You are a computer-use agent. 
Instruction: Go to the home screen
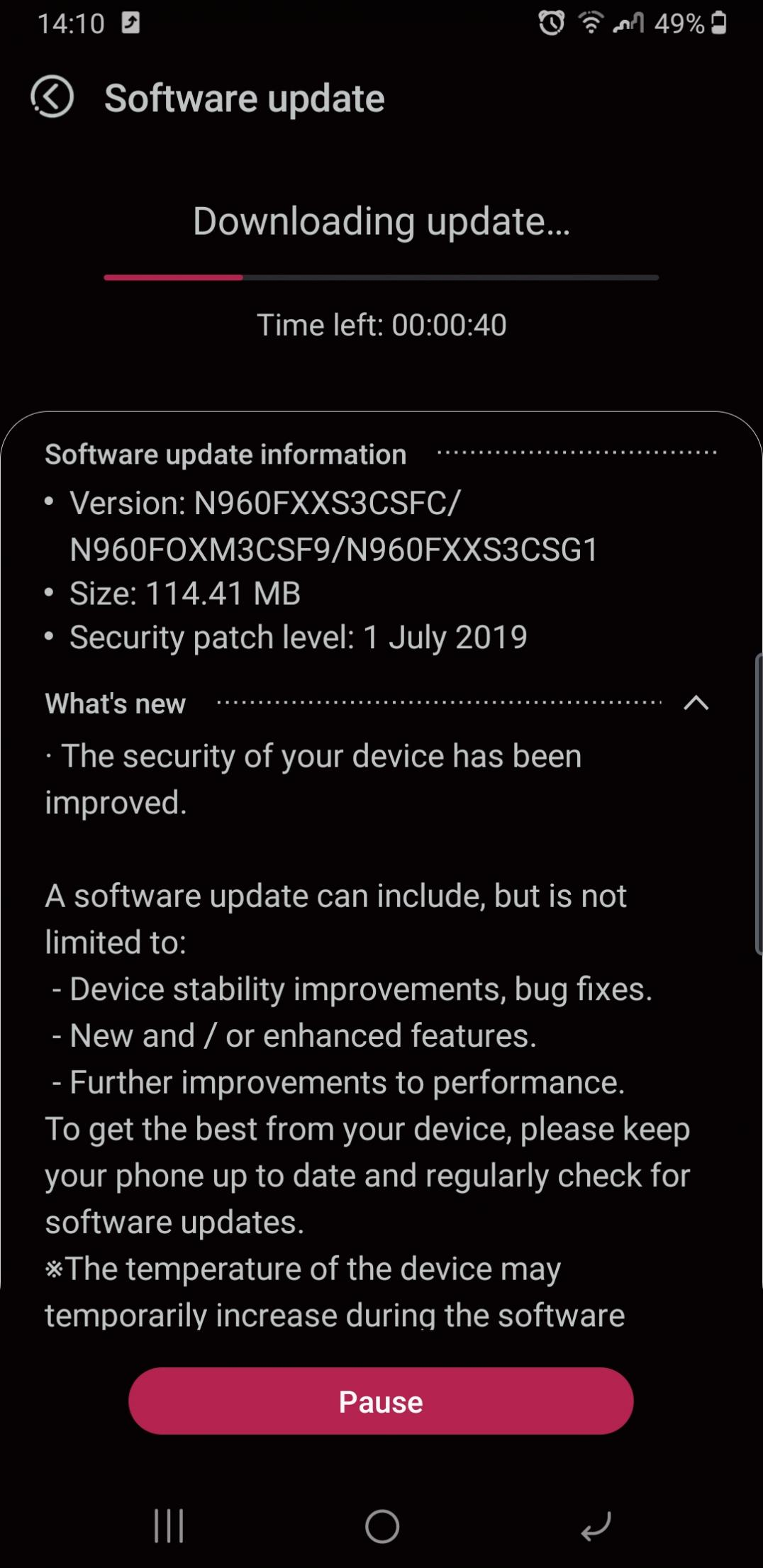point(382,1526)
